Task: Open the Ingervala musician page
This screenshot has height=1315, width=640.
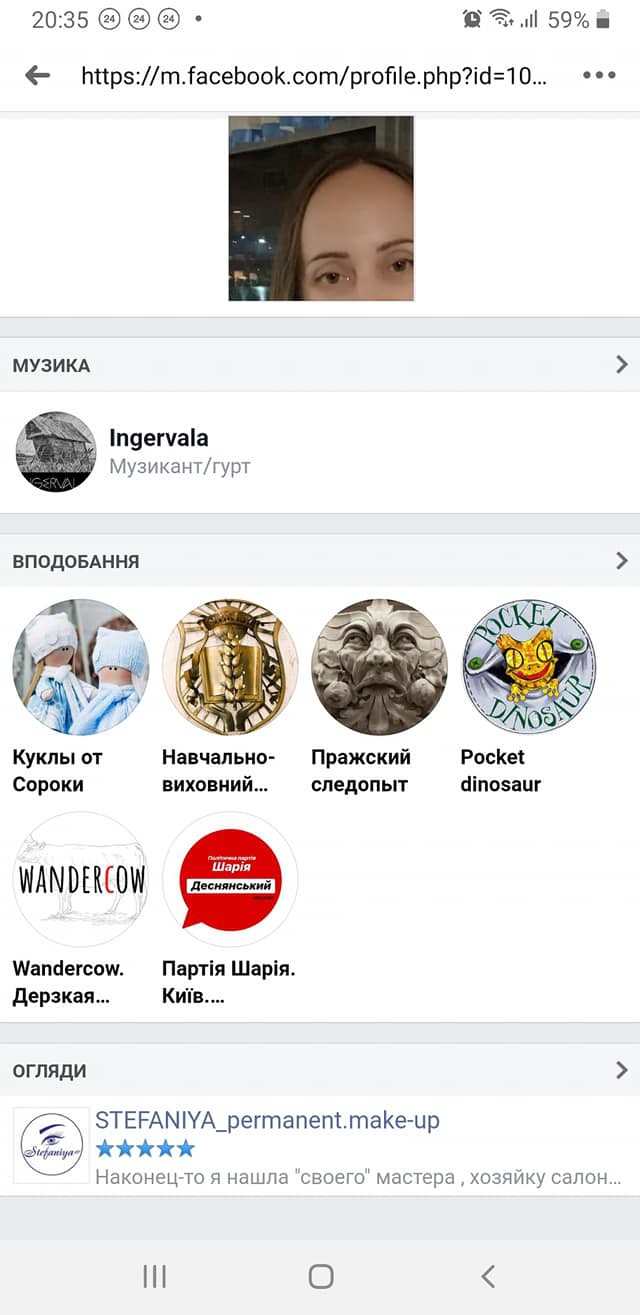Action: 158,439
